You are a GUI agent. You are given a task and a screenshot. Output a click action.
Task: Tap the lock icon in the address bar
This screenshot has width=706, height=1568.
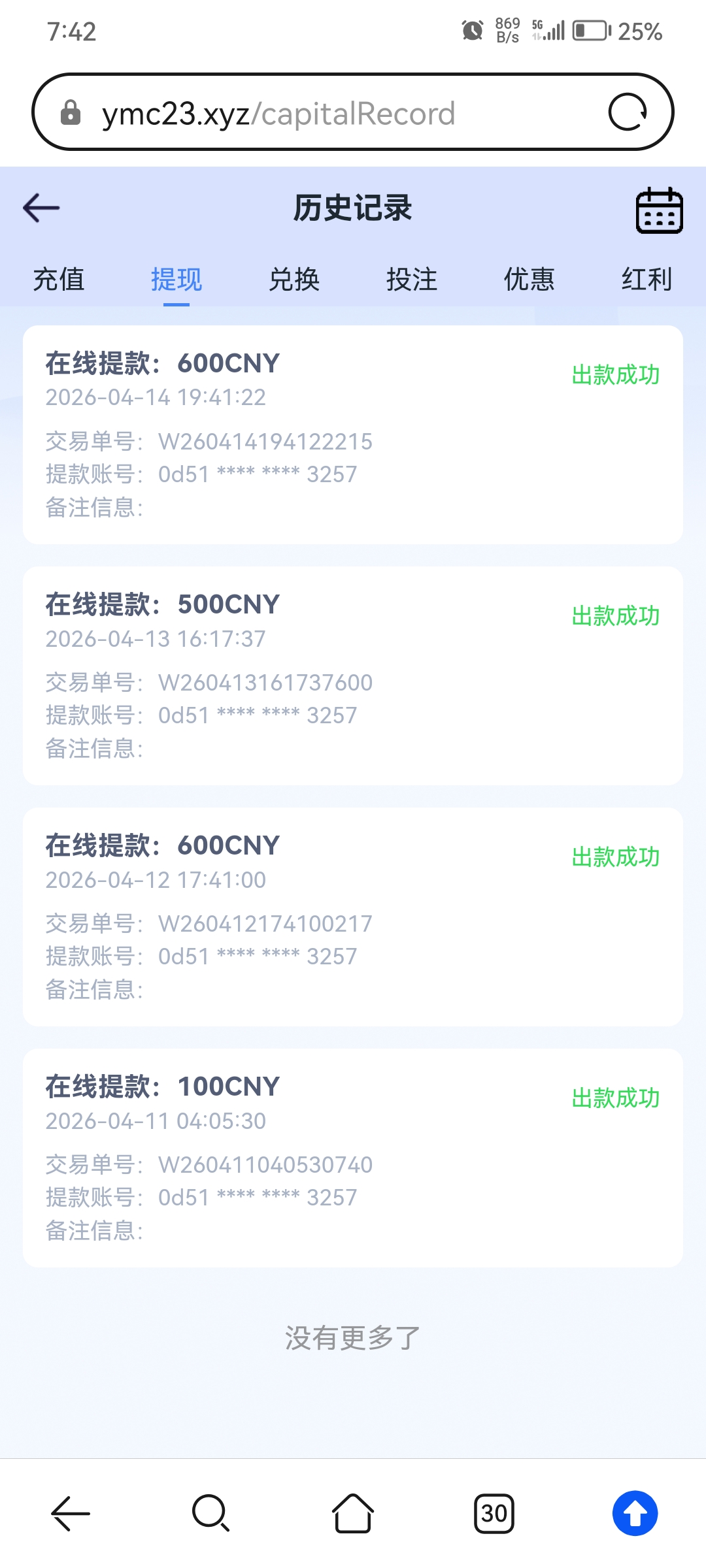(71, 111)
